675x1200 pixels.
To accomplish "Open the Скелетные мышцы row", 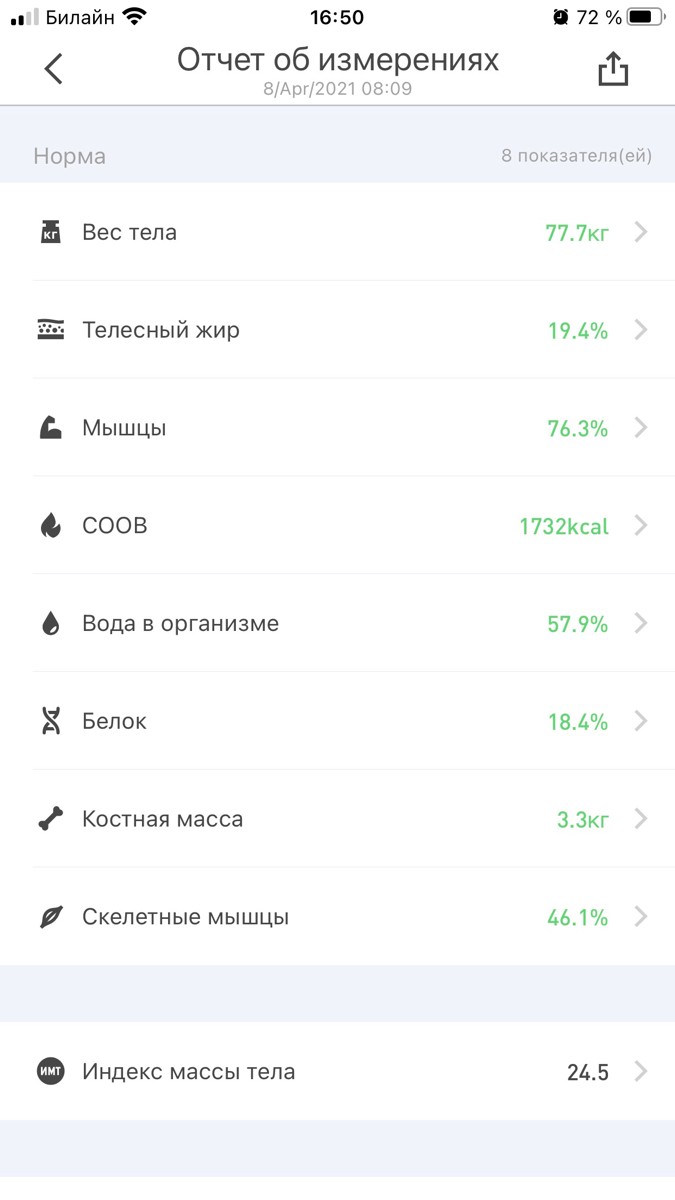I will click(x=337, y=917).
